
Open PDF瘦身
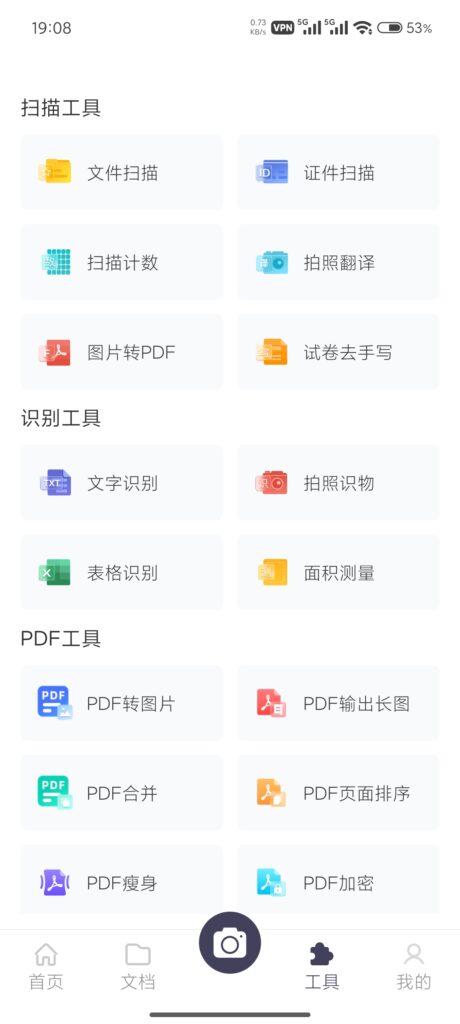122,883
